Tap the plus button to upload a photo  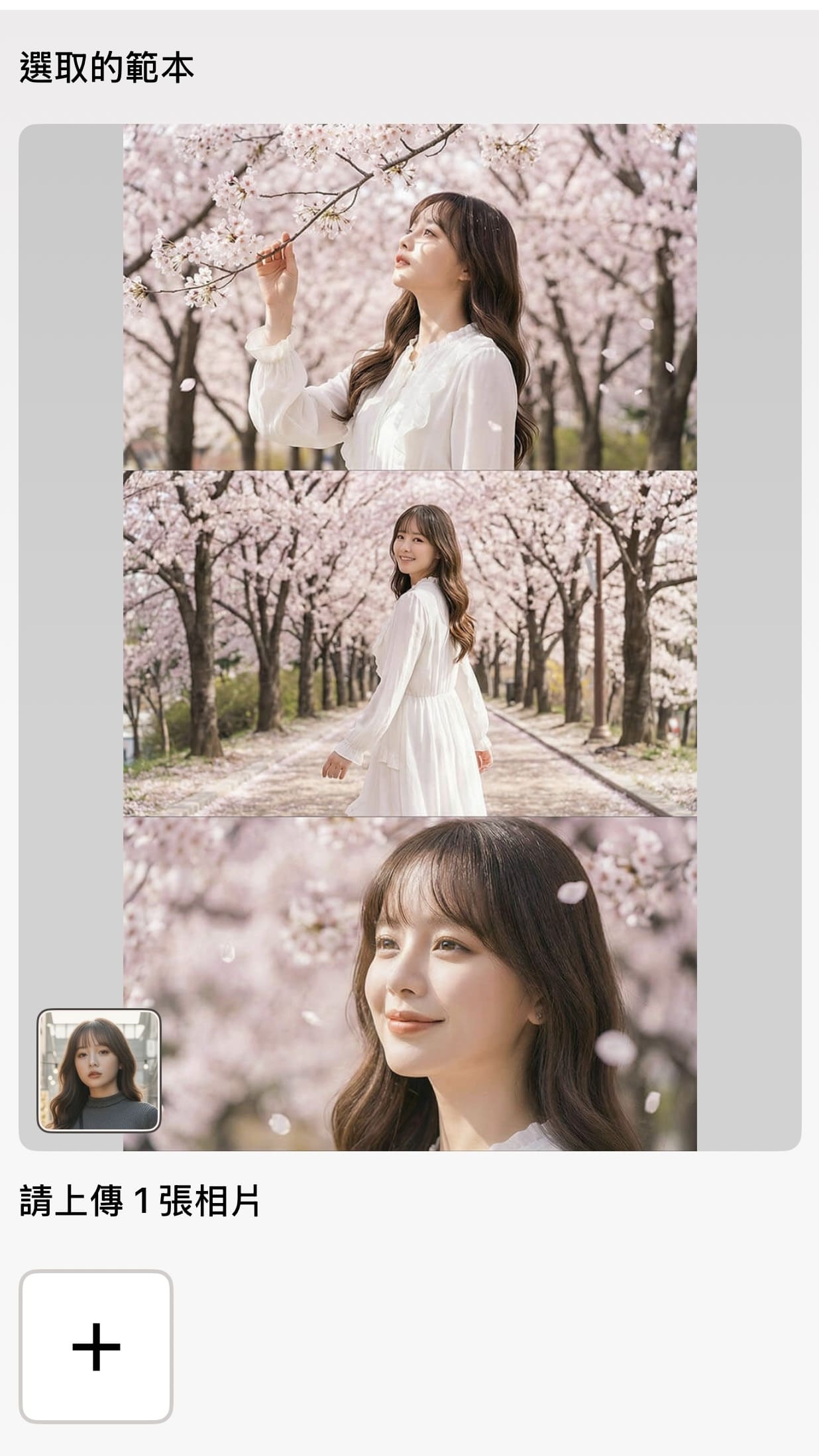pyautogui.click(x=96, y=1347)
